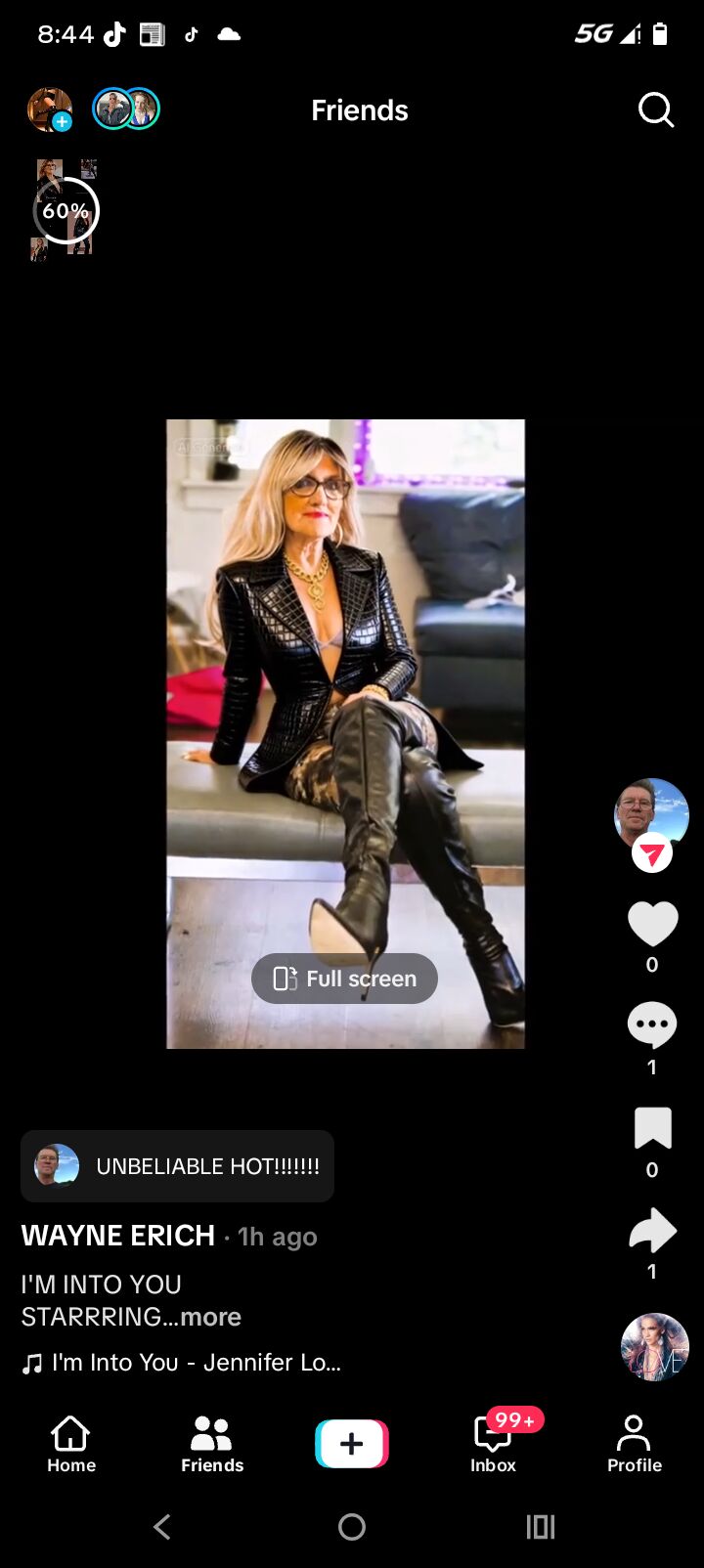Open the search icon
This screenshot has width=704, height=1568.
tap(655, 110)
